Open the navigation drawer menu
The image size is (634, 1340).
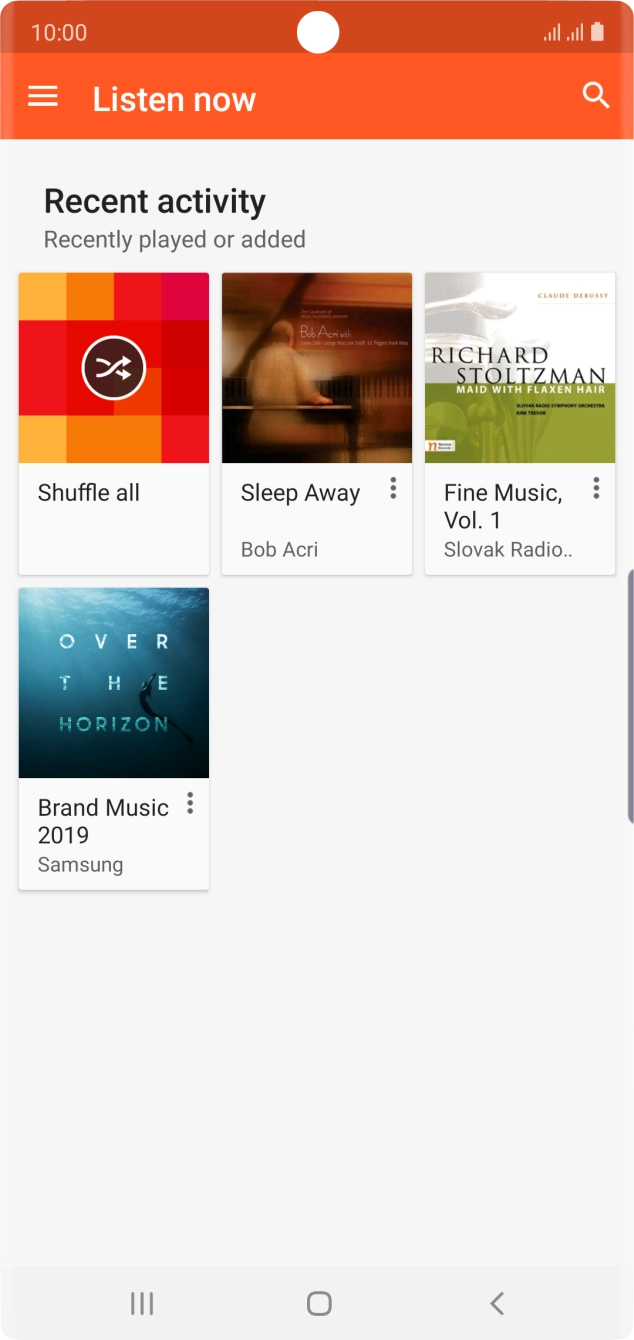click(43, 97)
